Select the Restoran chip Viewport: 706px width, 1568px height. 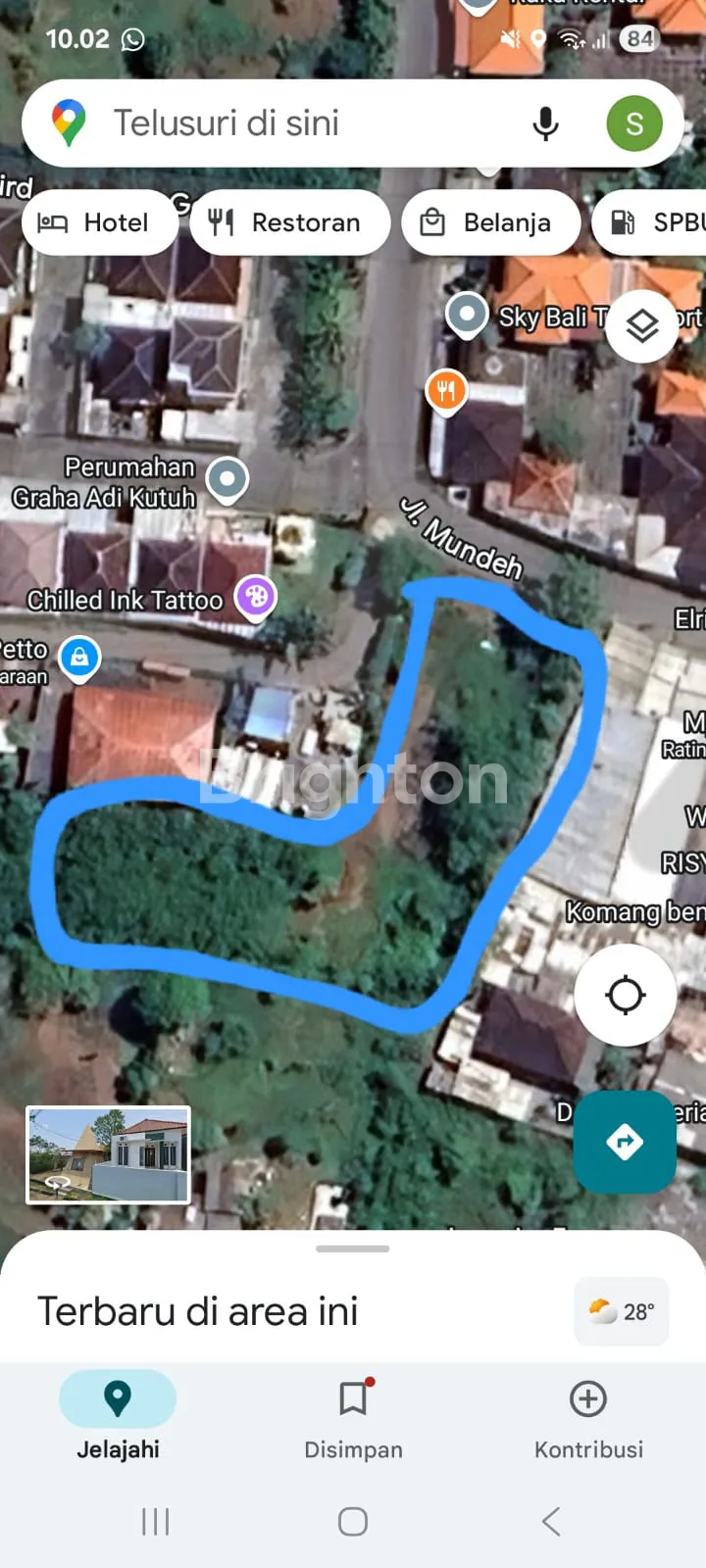[x=289, y=222]
